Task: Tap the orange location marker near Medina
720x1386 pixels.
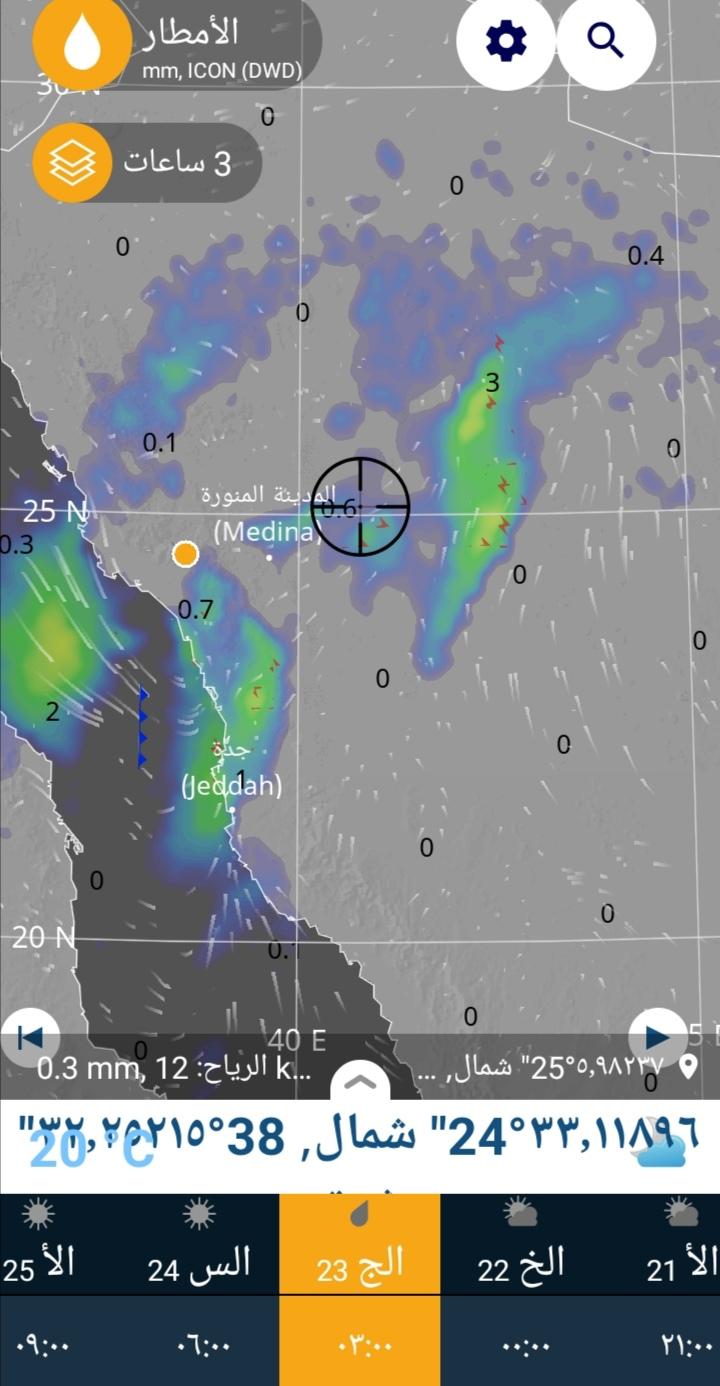Action: point(185,554)
